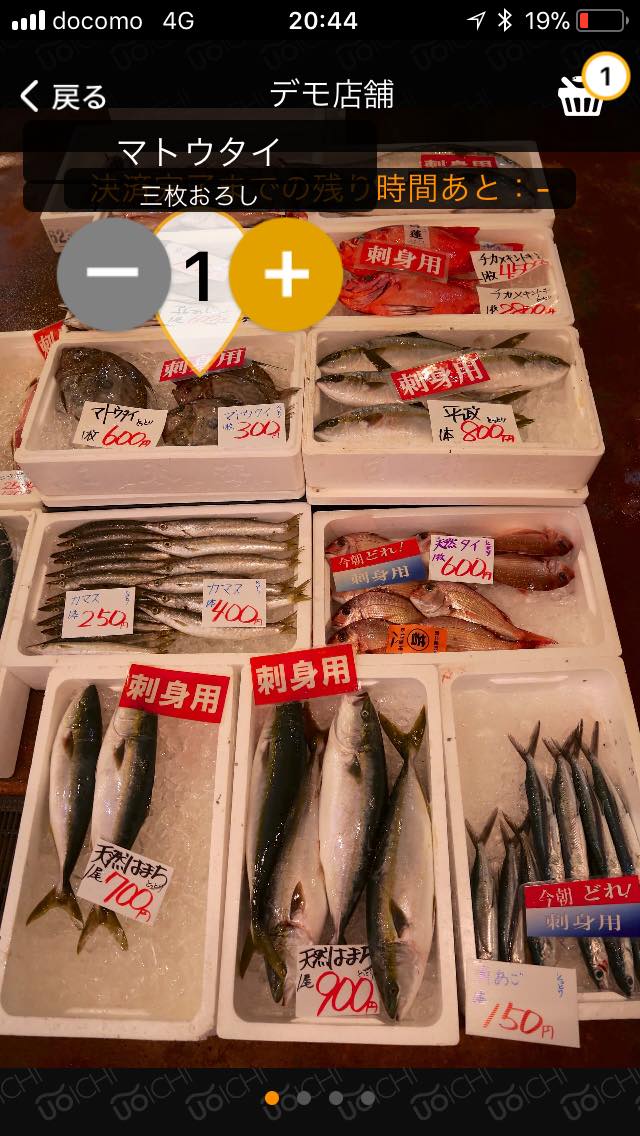640x1136 pixels.
Task: Jump to the second page dot
Action: [x=304, y=1098]
